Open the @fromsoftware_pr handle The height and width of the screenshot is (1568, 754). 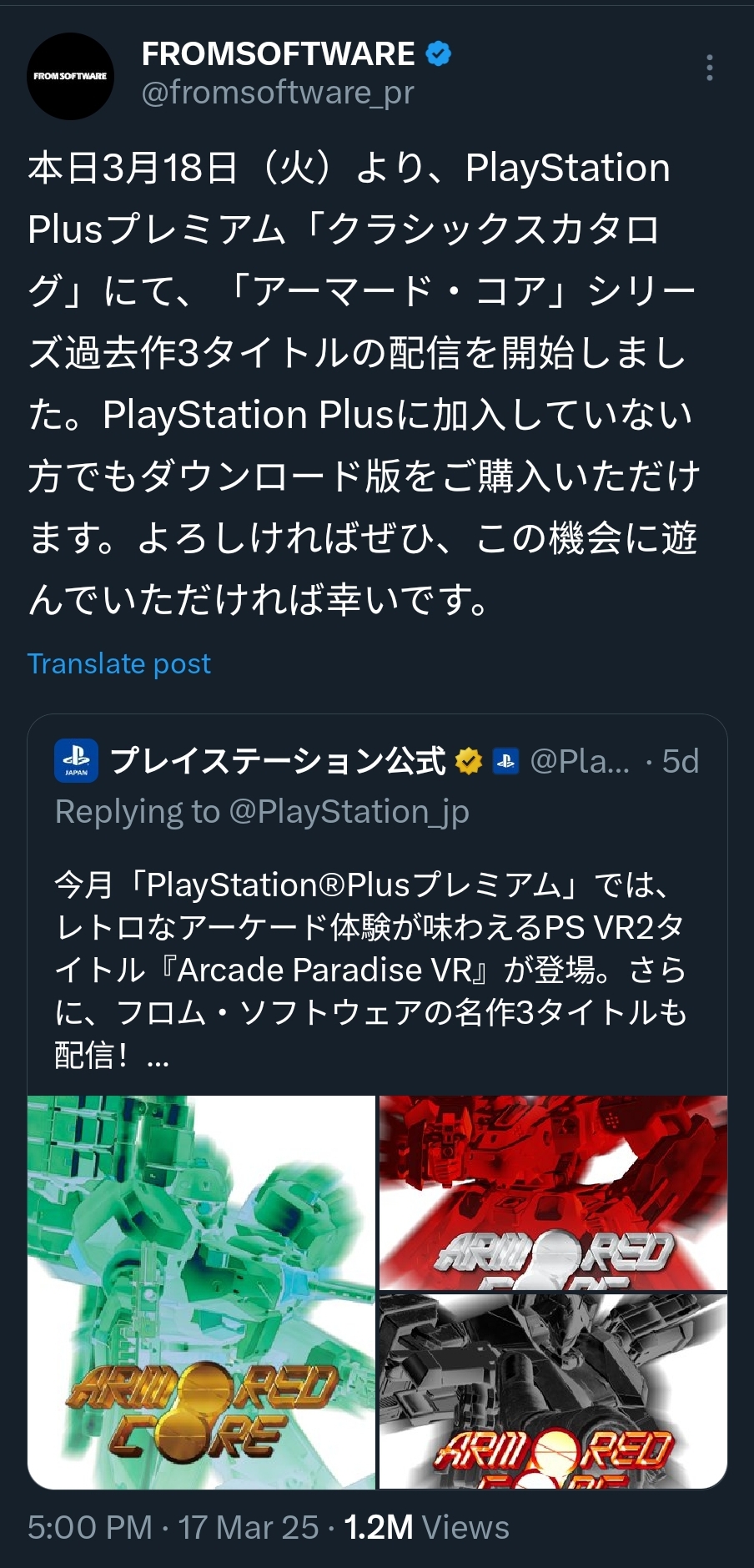click(x=277, y=93)
